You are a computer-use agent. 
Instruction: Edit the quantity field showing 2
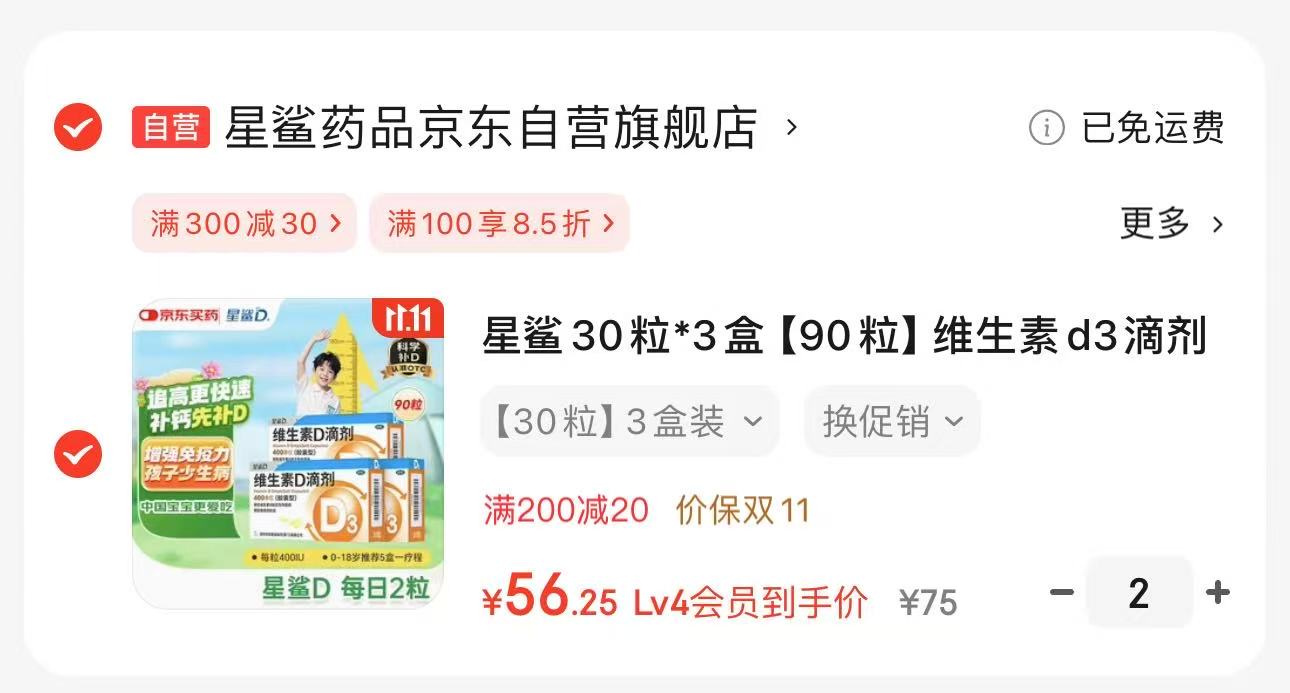pos(1139,592)
